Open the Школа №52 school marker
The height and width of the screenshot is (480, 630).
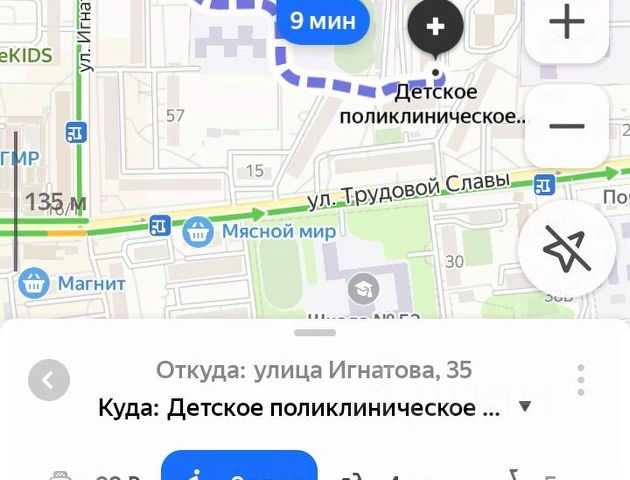pyautogui.click(x=363, y=290)
